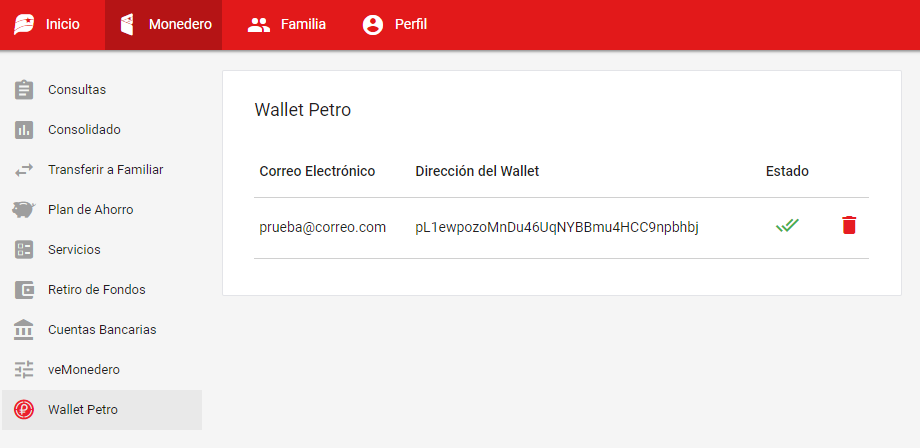Open the Familia tab
Viewport: 920px width, 448px height.
(x=287, y=25)
